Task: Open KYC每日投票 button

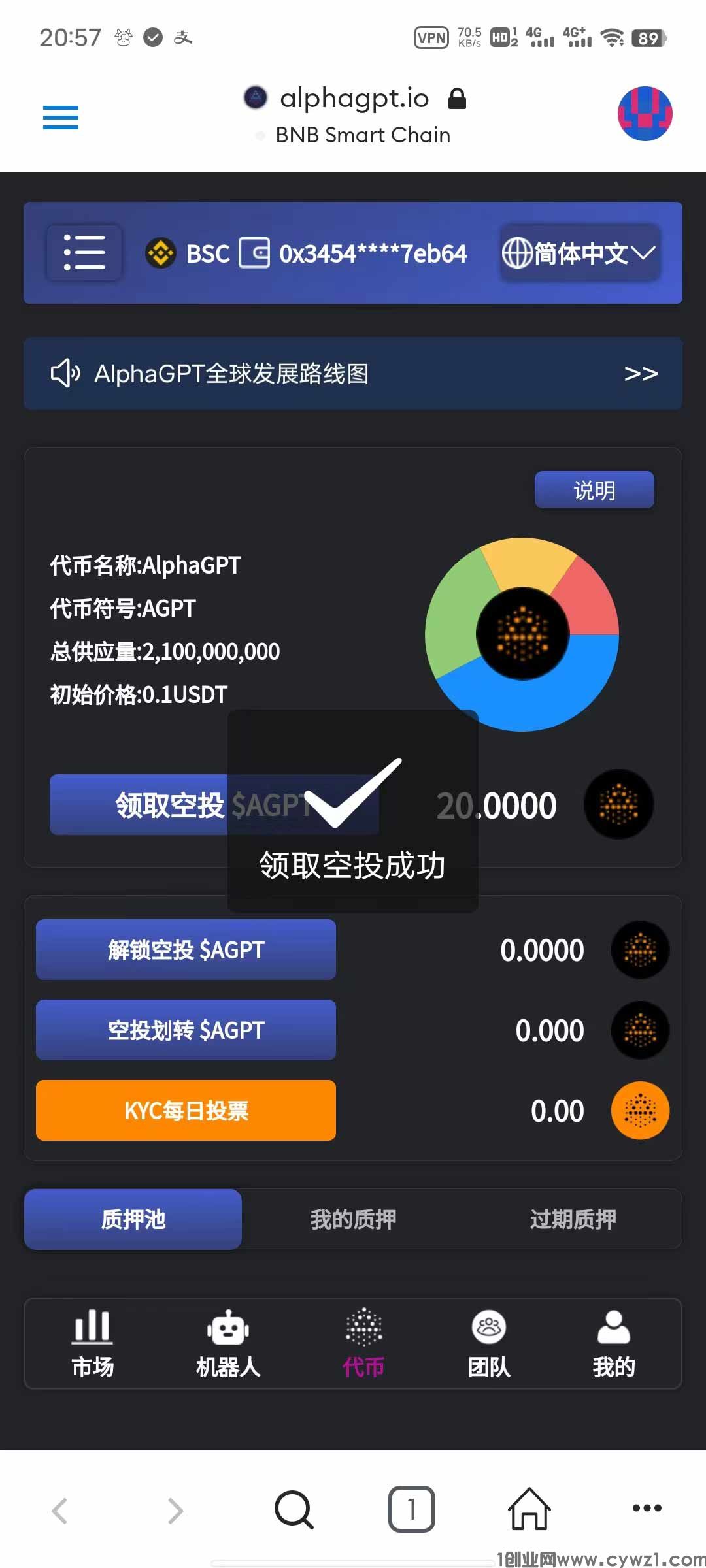Action: pos(186,1111)
